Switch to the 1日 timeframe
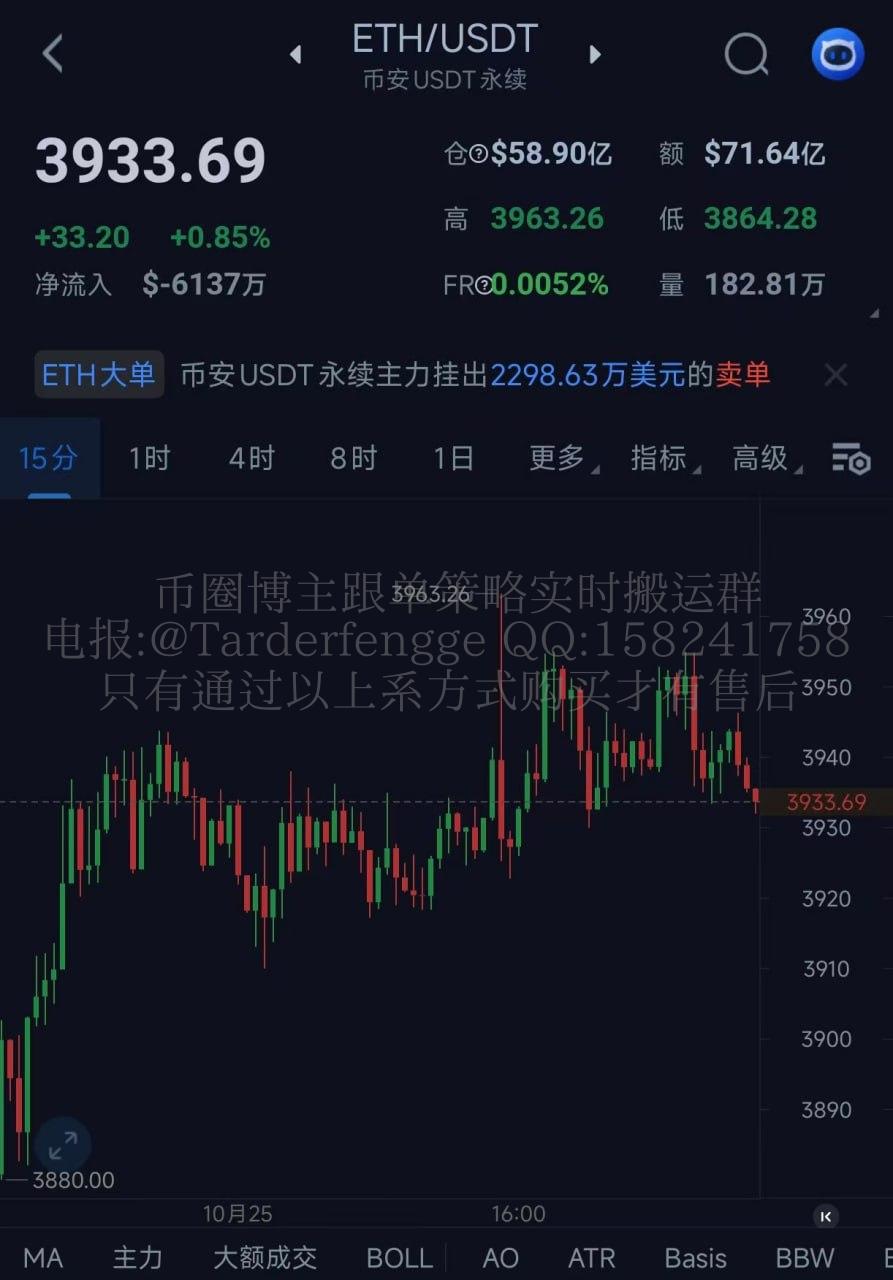893x1280 pixels. point(453,458)
